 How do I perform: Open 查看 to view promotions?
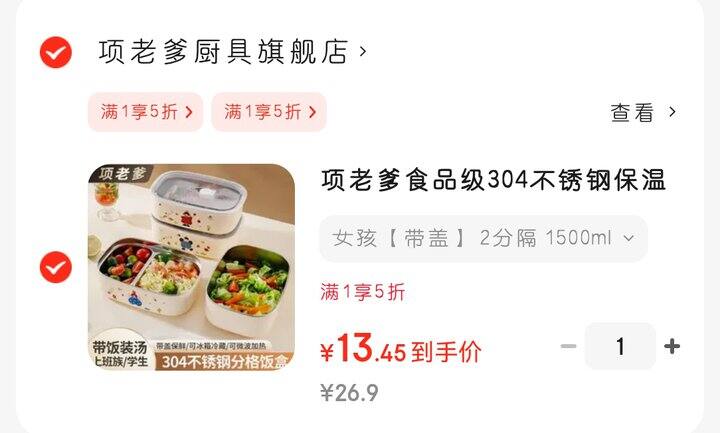pos(643,113)
